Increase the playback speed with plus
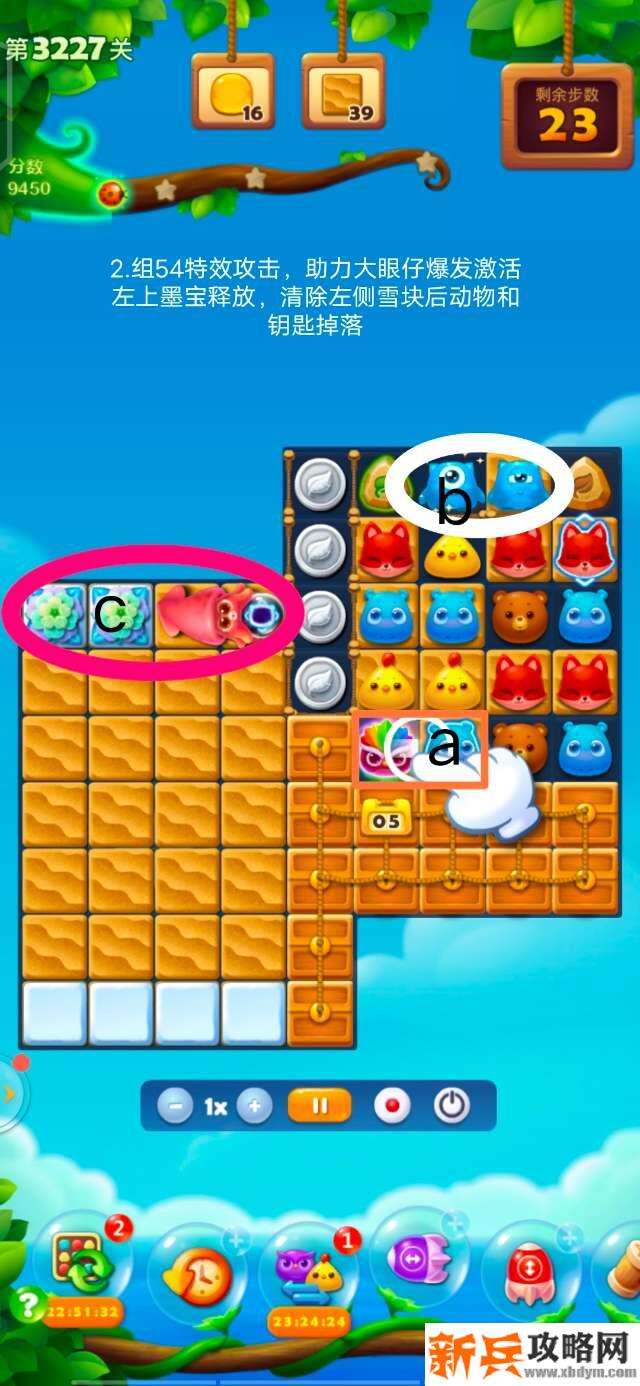 [255, 1107]
